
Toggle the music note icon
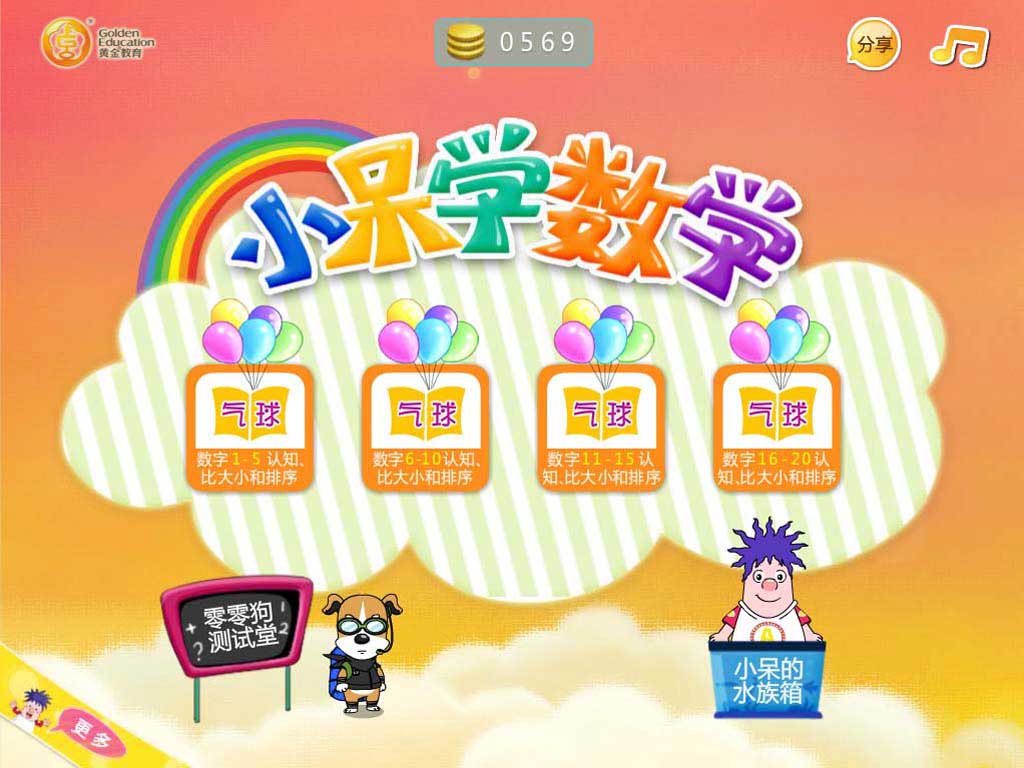958,45
